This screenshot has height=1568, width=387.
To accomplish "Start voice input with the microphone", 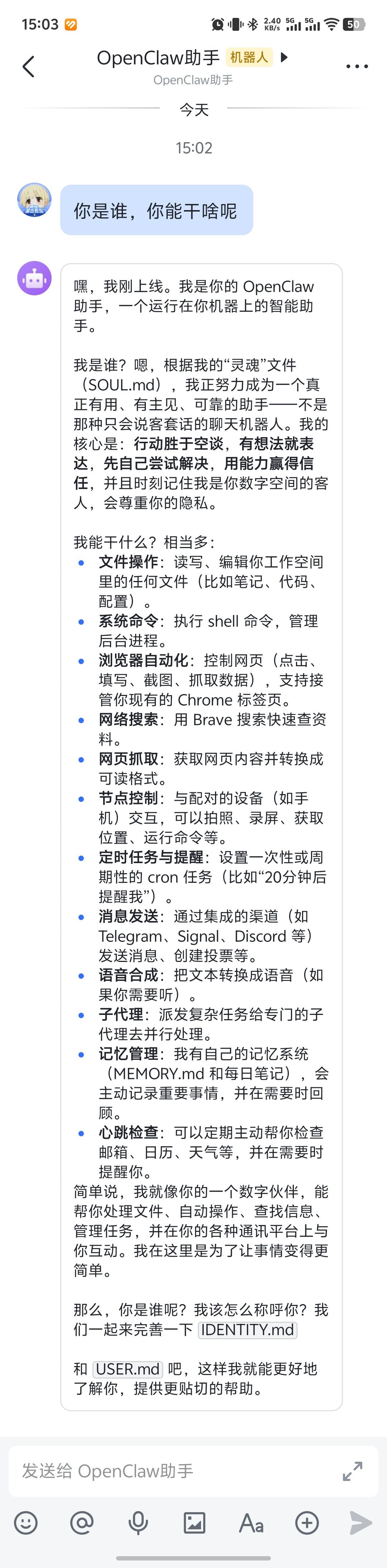I will tap(138, 1523).
